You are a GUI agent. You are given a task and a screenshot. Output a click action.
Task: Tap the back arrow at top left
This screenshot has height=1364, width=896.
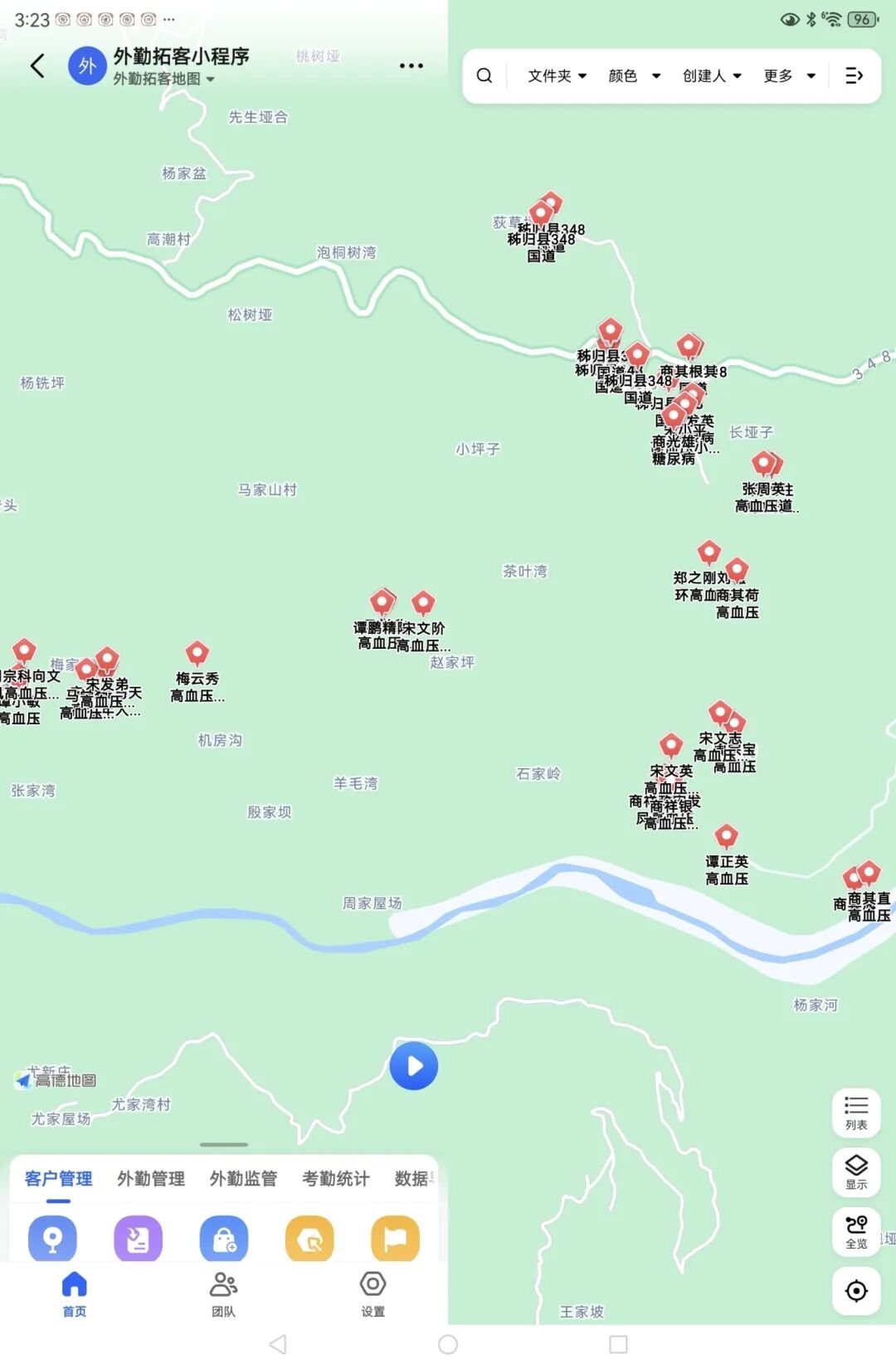pos(36,66)
